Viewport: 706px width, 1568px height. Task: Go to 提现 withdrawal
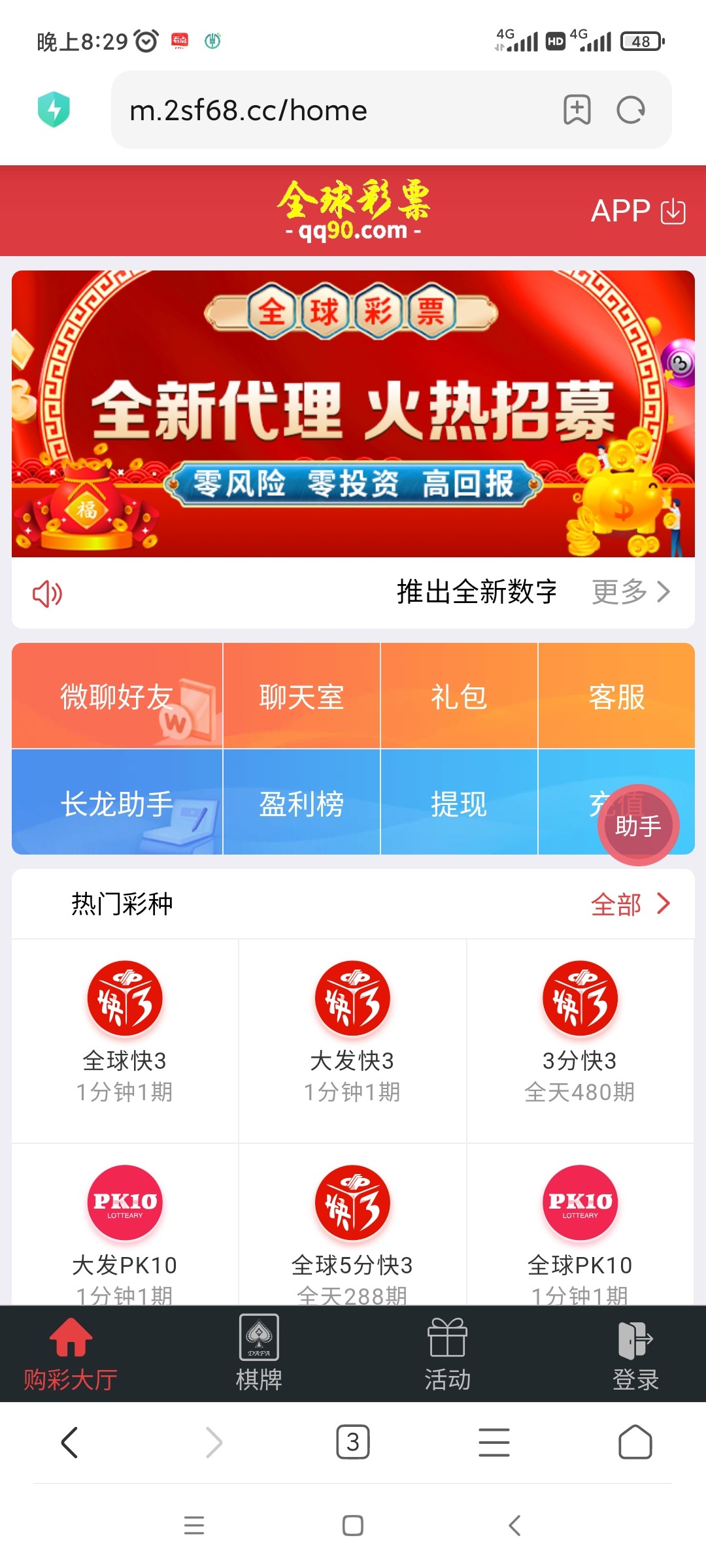coord(459,803)
